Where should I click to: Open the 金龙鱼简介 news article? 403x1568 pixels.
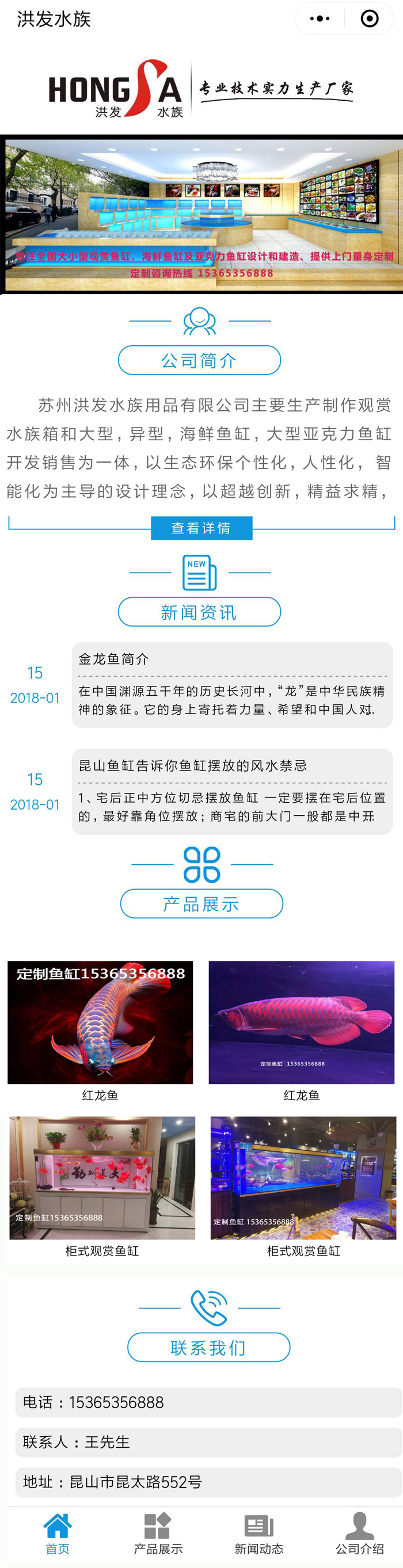pos(232,684)
